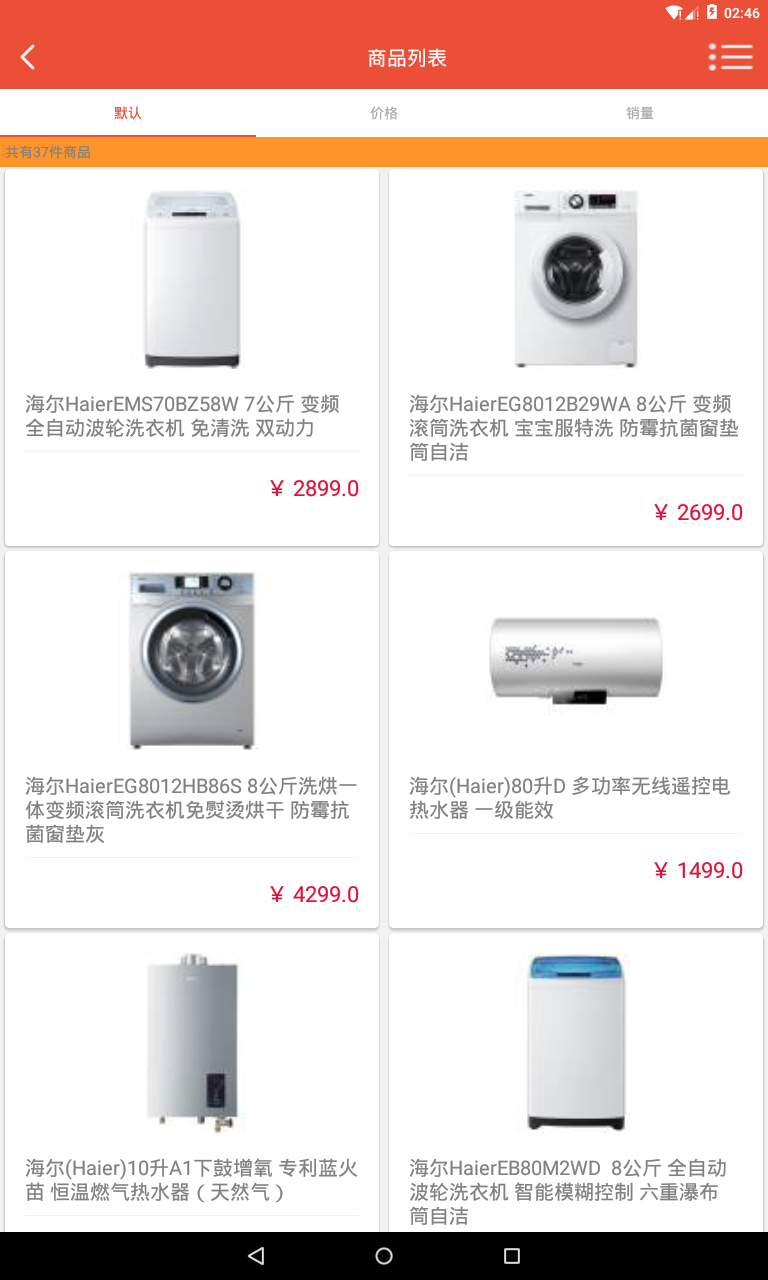
Task: Open the HaierEG8012HB86S 洗烘一体 washer
Action: pyautogui.click(x=192, y=740)
